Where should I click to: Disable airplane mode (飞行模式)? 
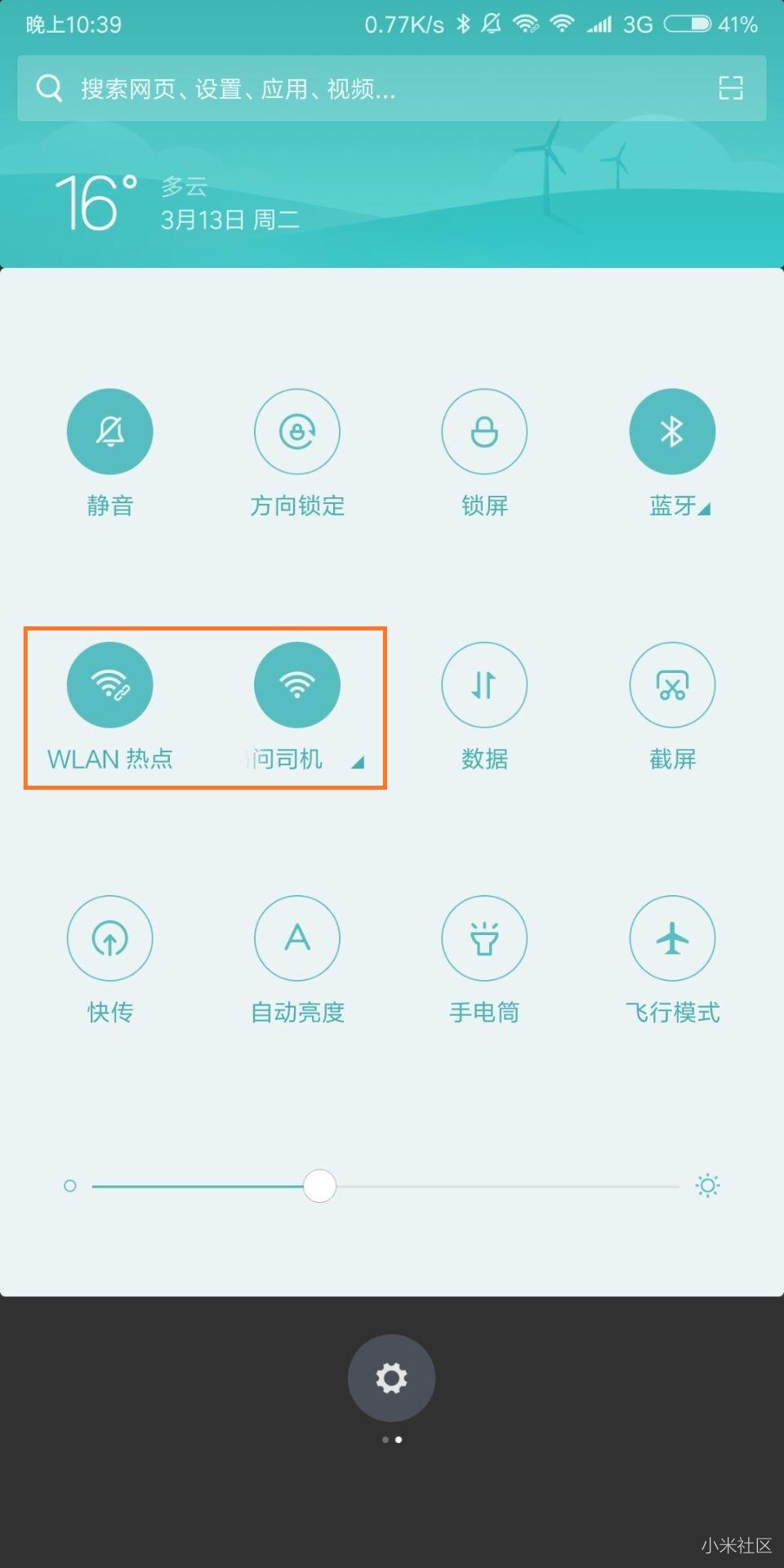[672, 938]
